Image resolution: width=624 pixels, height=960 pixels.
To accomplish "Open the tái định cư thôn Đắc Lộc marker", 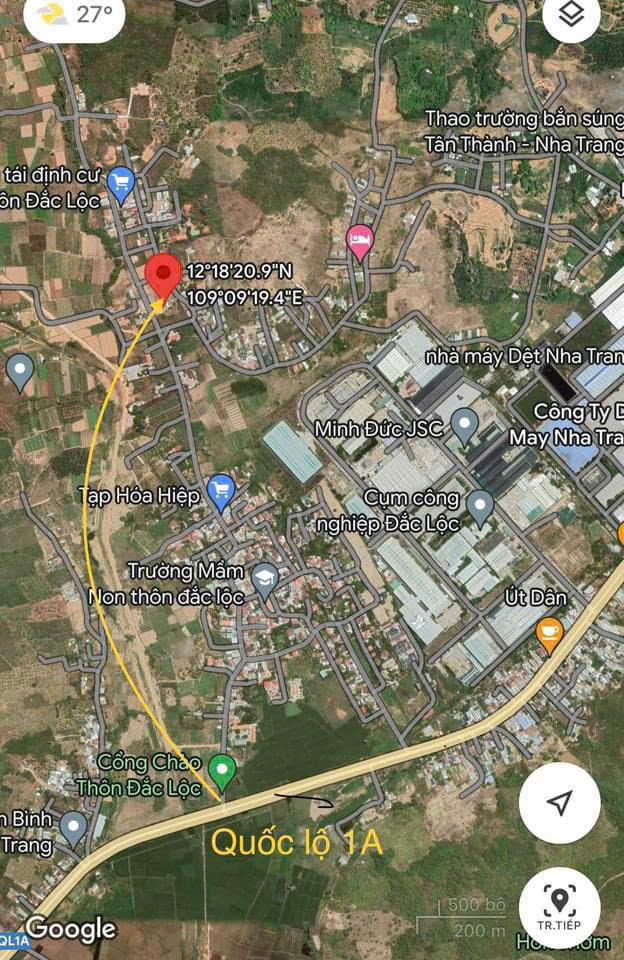I will tap(122, 184).
